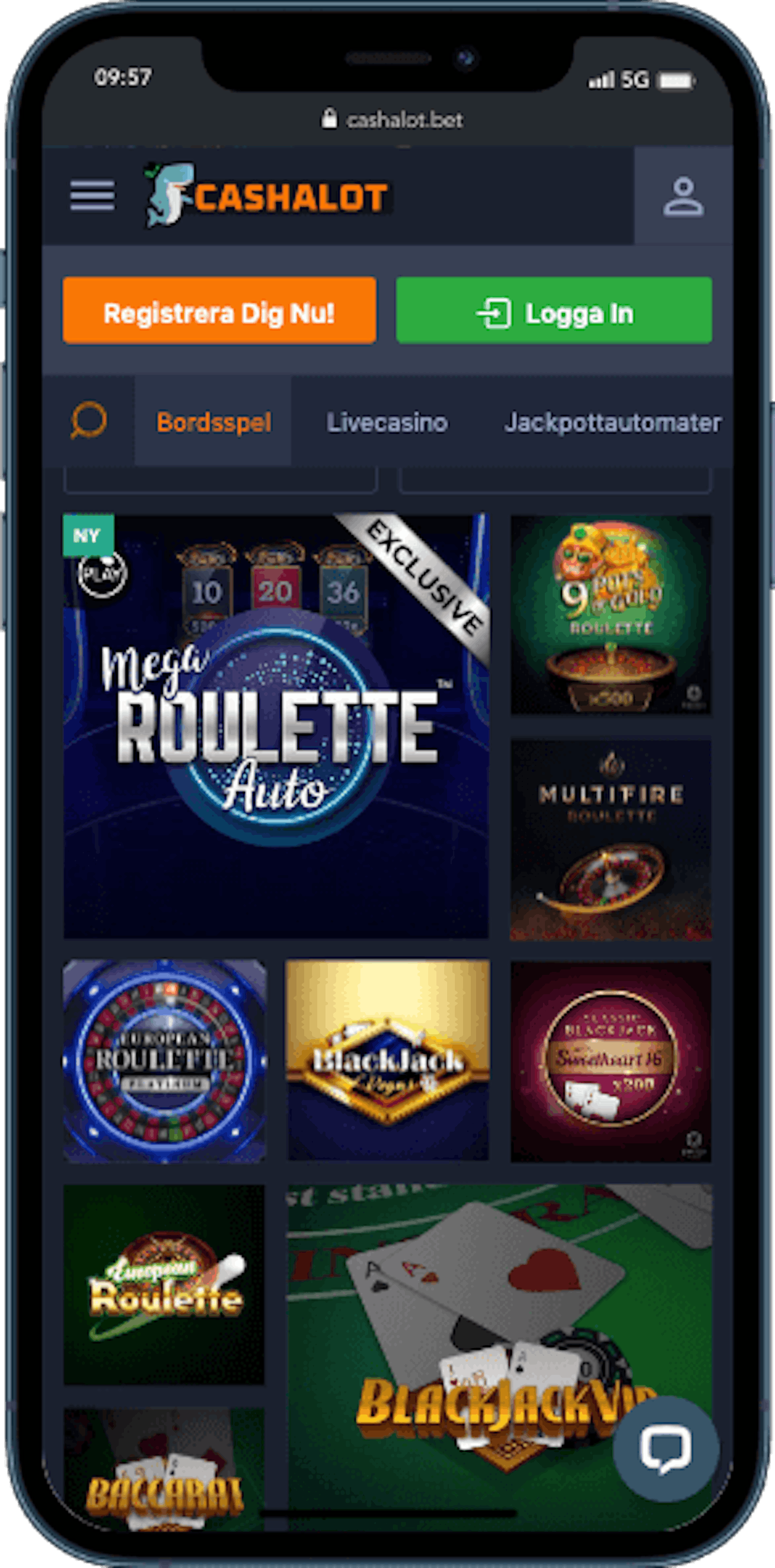The width and height of the screenshot is (775, 1568).
Task: Open 9 Pots of Gold Roulette
Action: coord(611,614)
